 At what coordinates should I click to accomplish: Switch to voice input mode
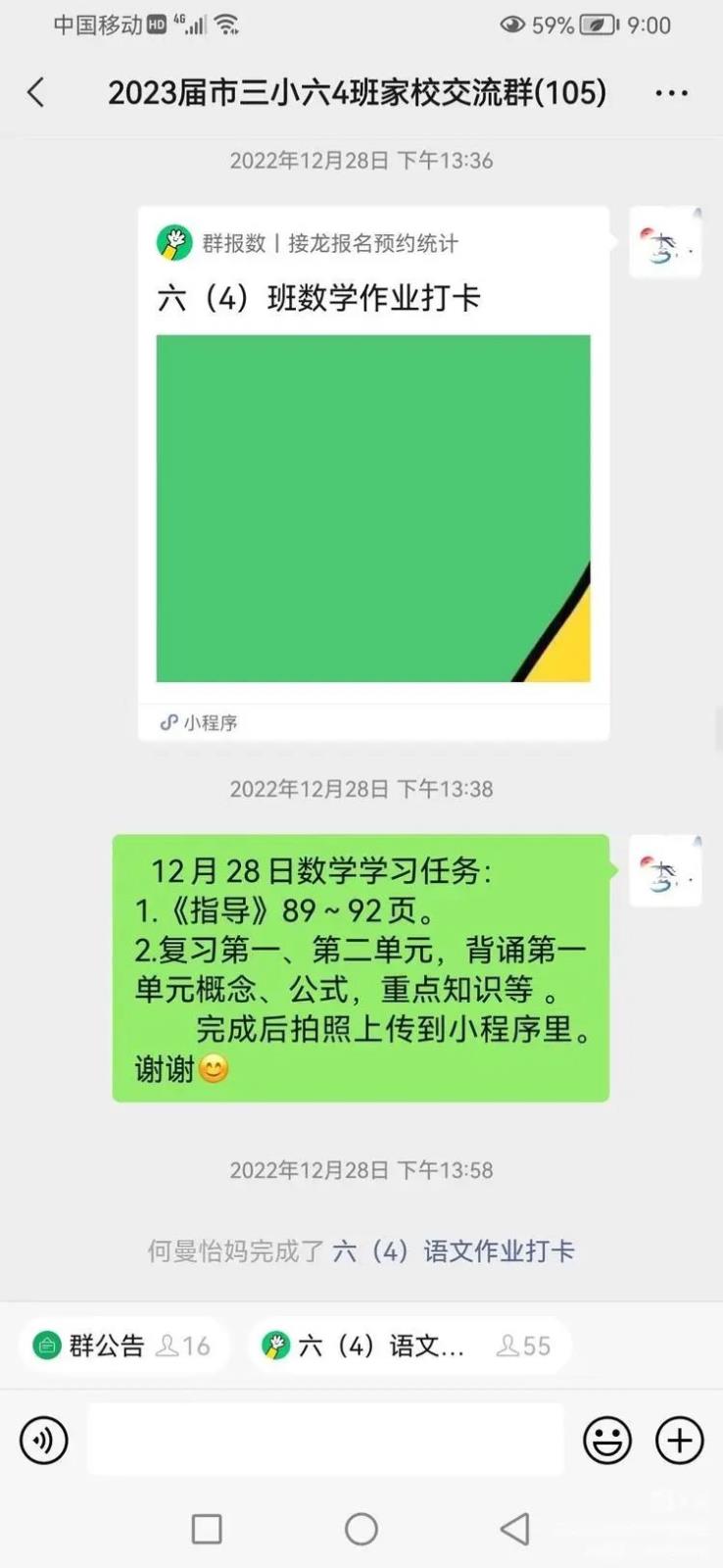[44, 1441]
